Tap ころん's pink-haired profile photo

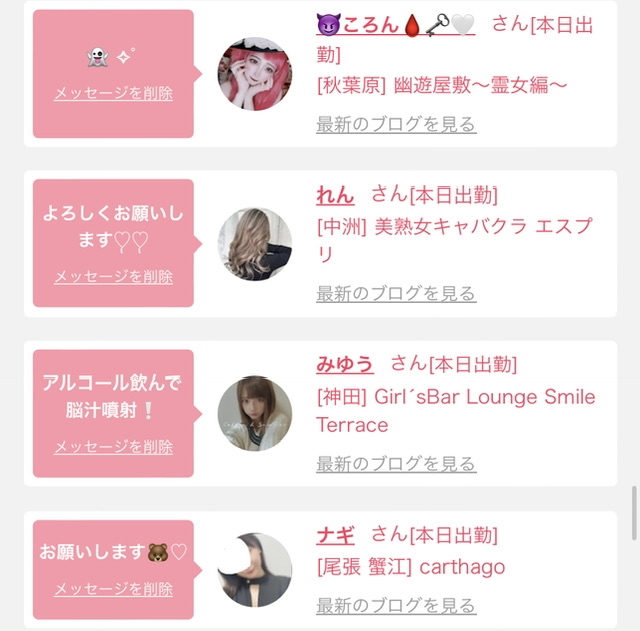click(x=255, y=74)
